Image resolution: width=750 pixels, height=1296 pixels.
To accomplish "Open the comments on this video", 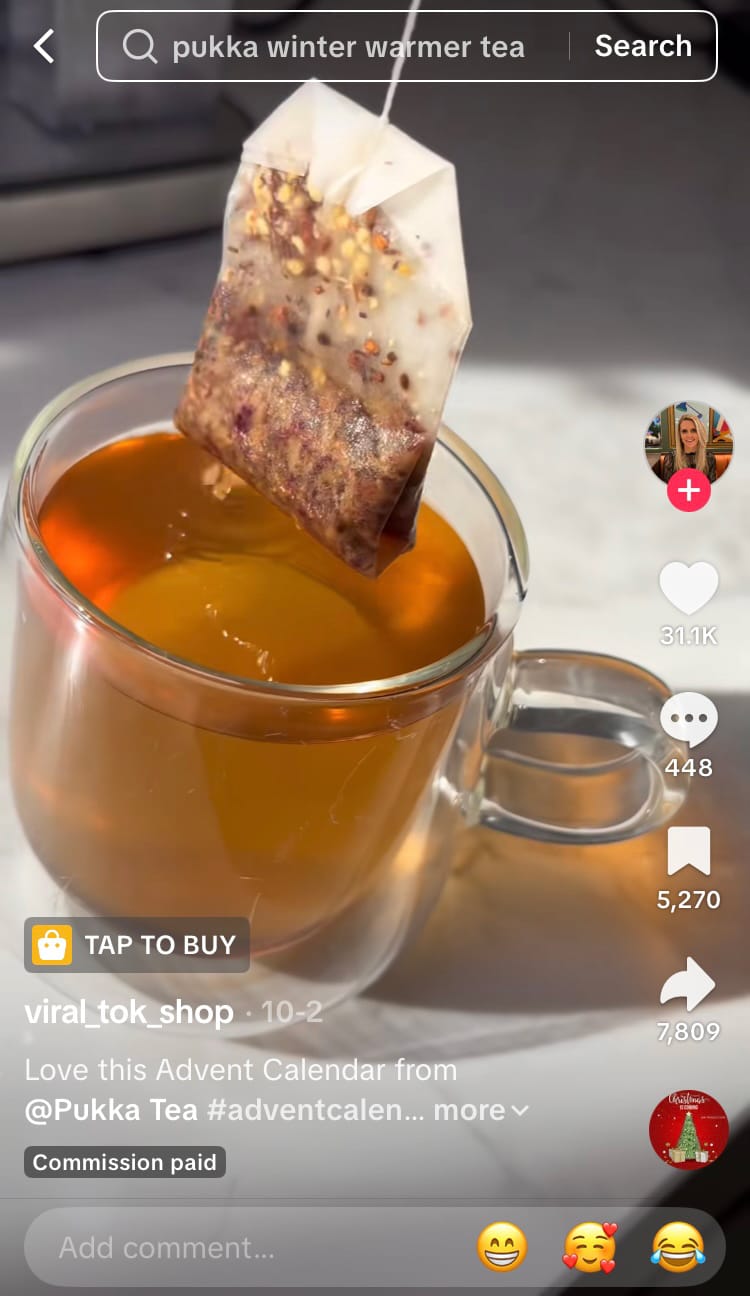I will pos(689,720).
